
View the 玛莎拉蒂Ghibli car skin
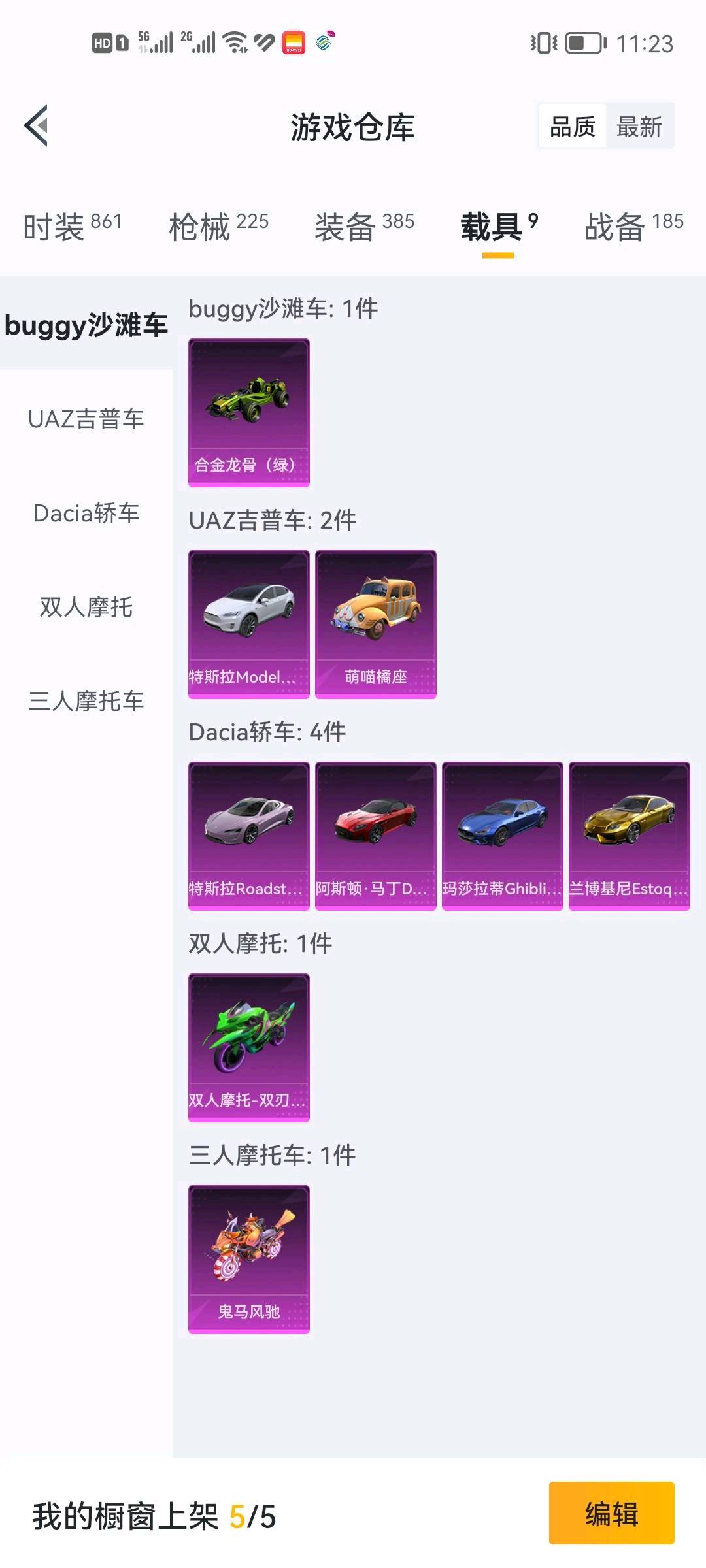tap(503, 836)
